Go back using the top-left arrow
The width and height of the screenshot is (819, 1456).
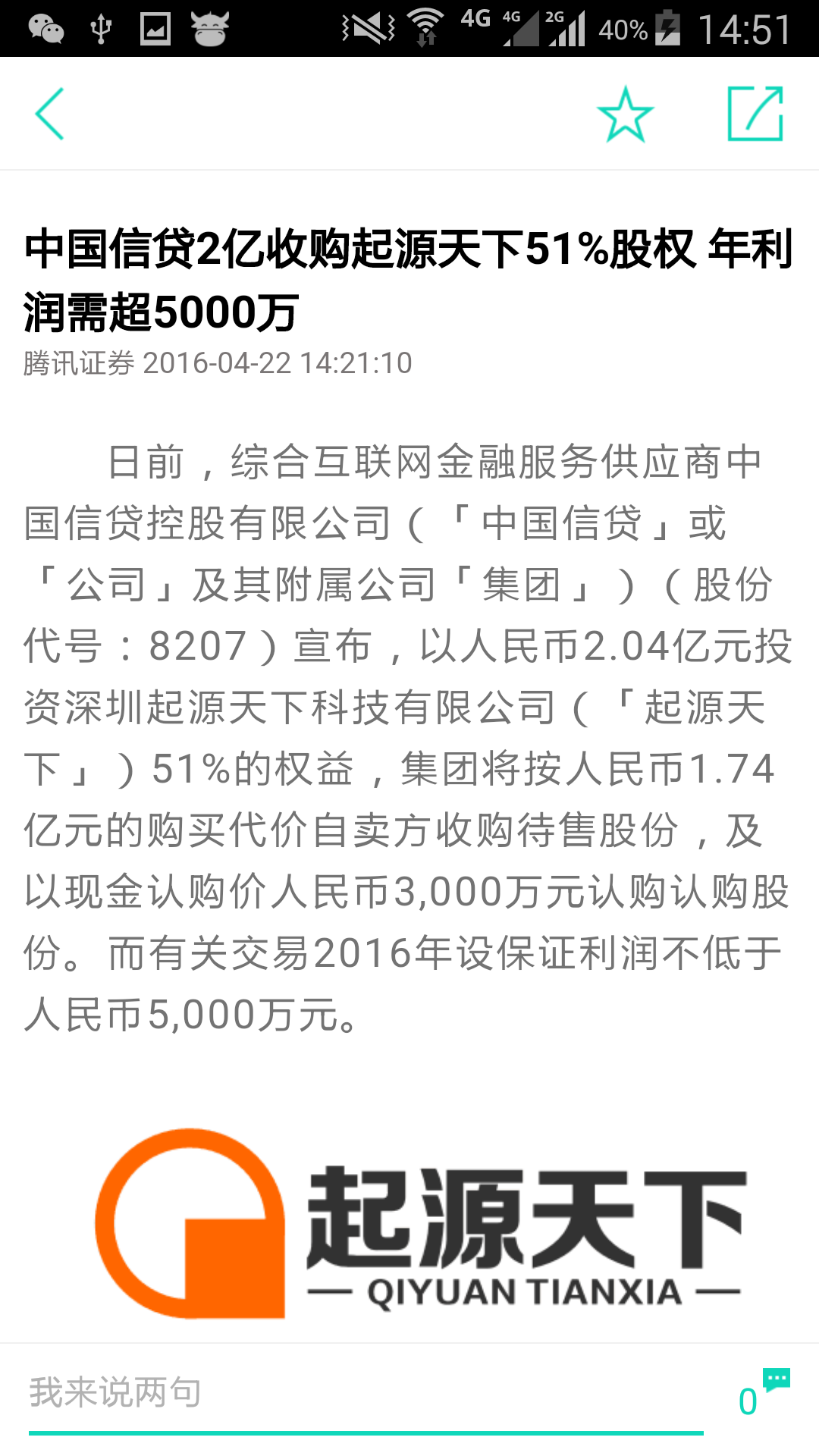50,114
